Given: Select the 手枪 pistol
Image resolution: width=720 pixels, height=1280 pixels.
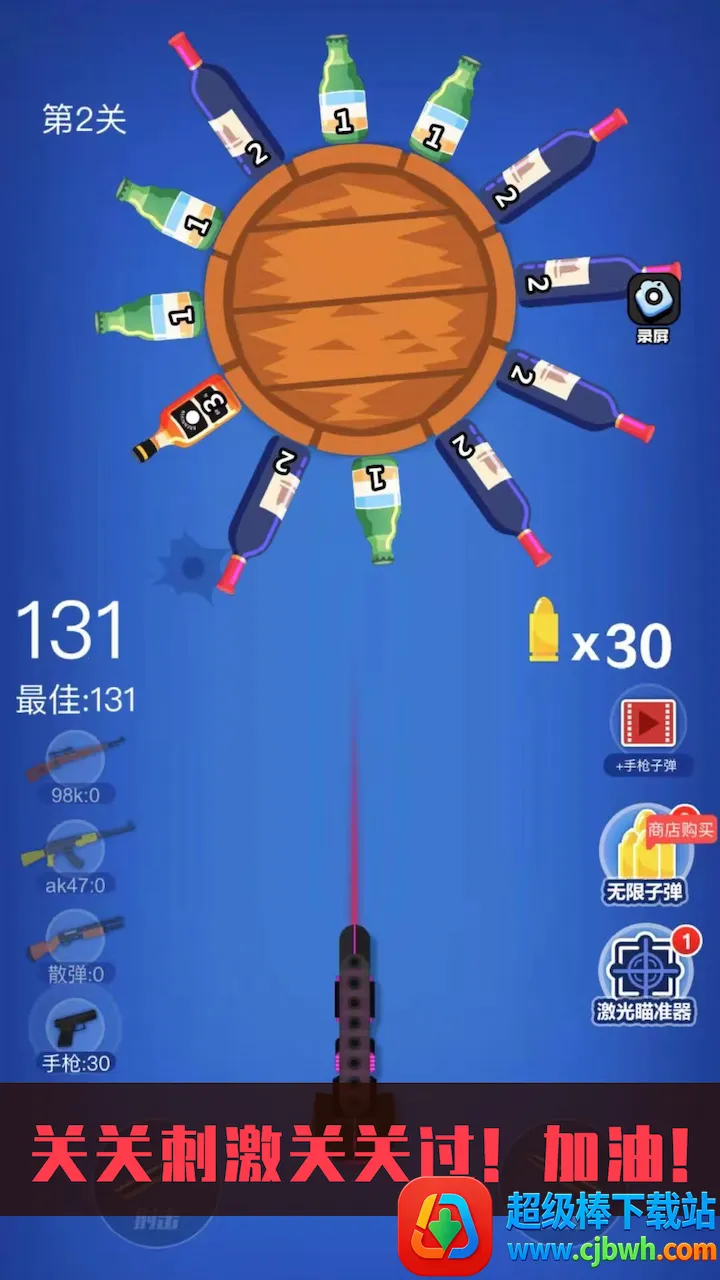Looking at the screenshot, I should [76, 1030].
